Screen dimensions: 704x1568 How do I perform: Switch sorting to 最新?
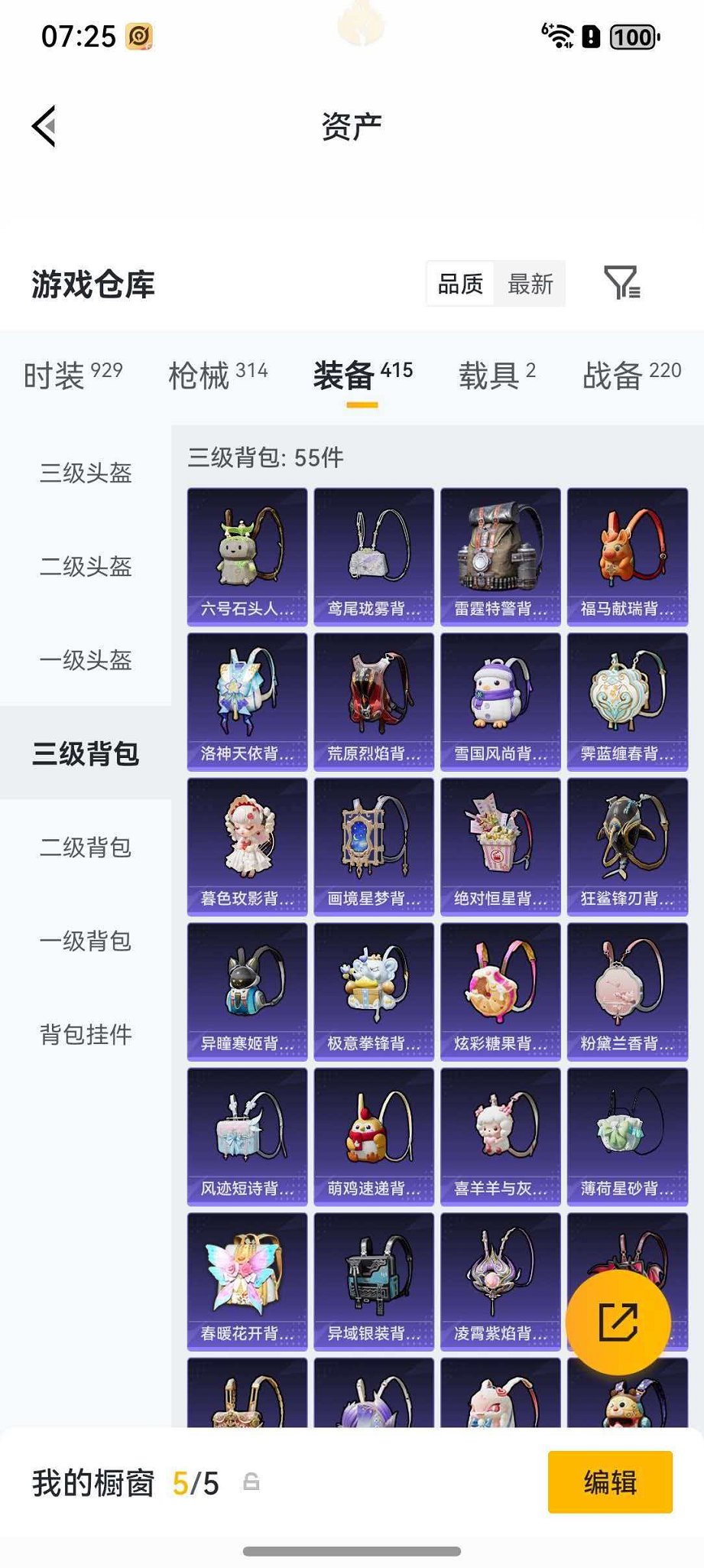click(x=530, y=284)
